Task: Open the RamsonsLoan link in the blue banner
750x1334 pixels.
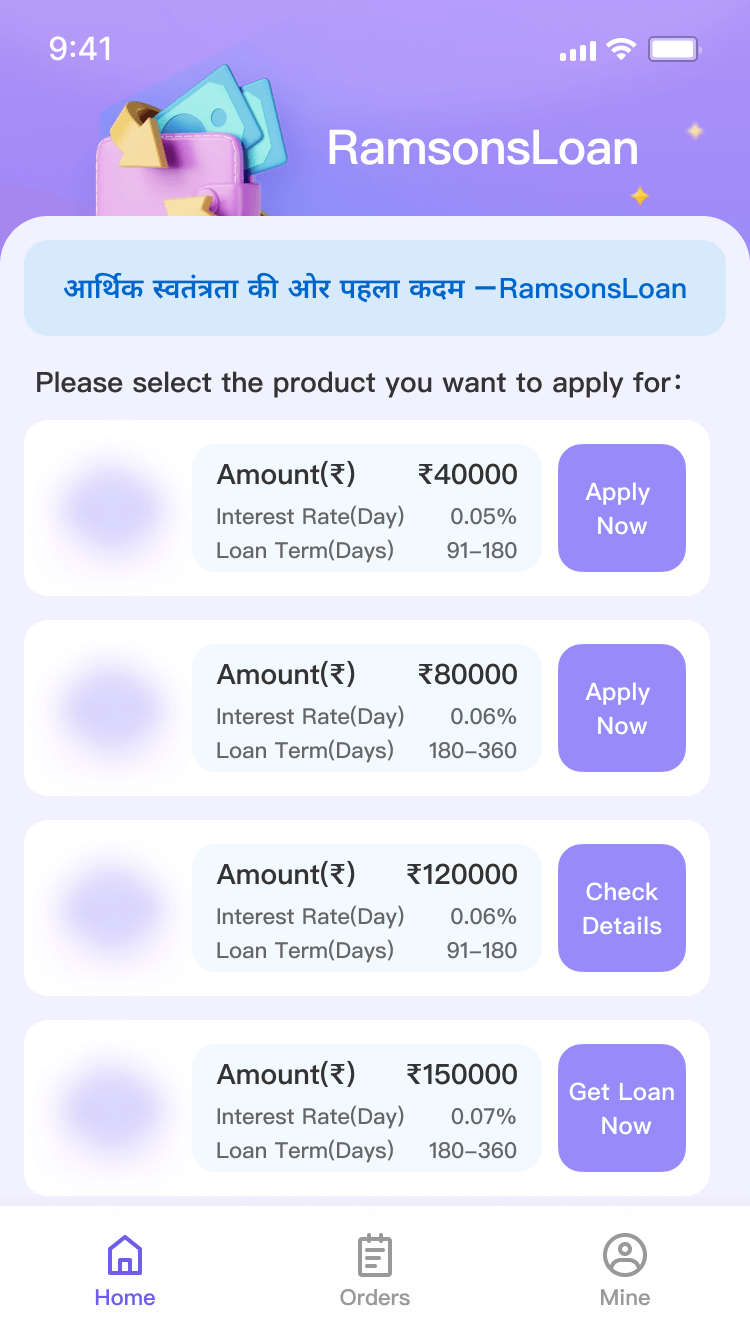Action: coord(595,289)
